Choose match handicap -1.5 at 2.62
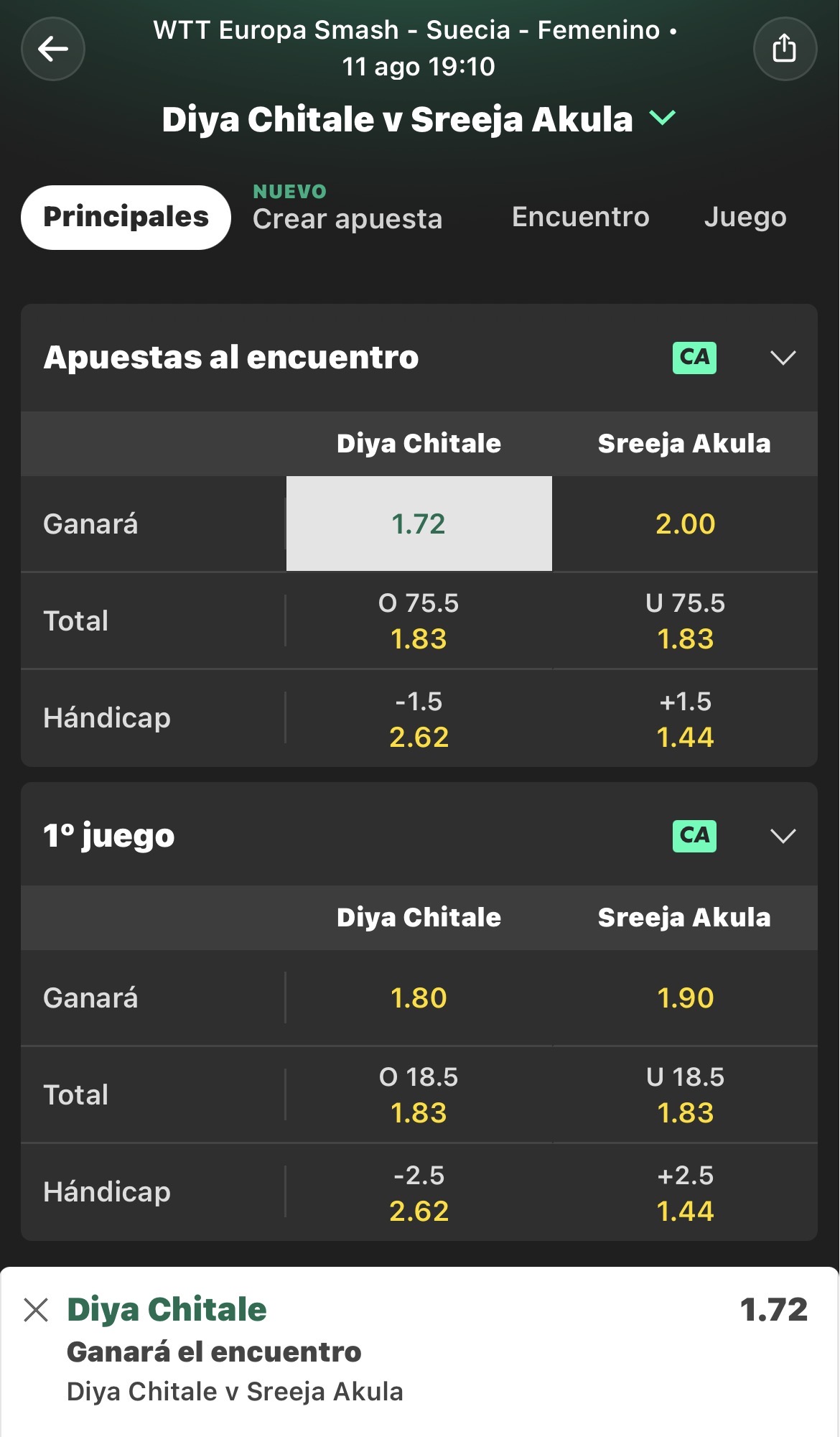The width and height of the screenshot is (840, 1437). [419, 718]
